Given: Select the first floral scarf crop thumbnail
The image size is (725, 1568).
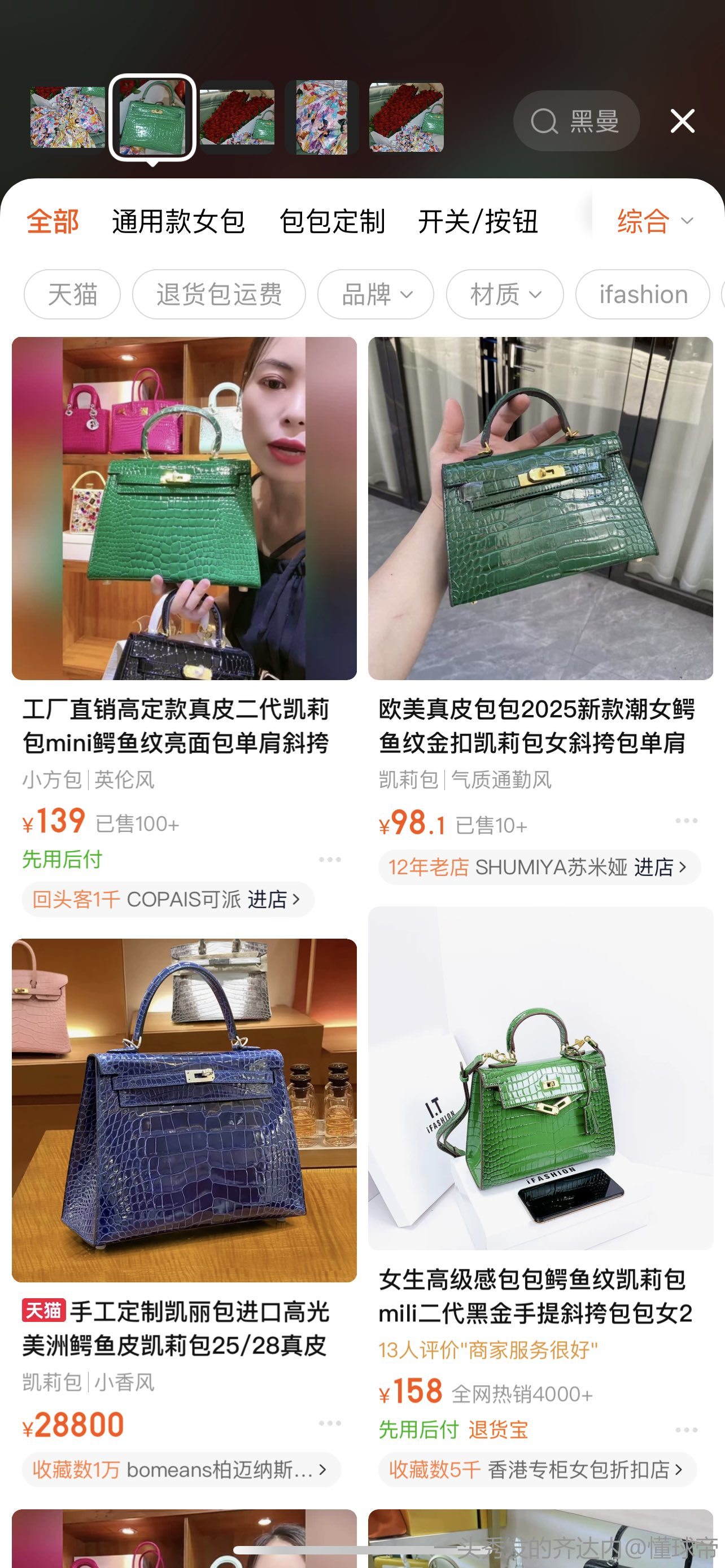Looking at the screenshot, I should point(68,117).
